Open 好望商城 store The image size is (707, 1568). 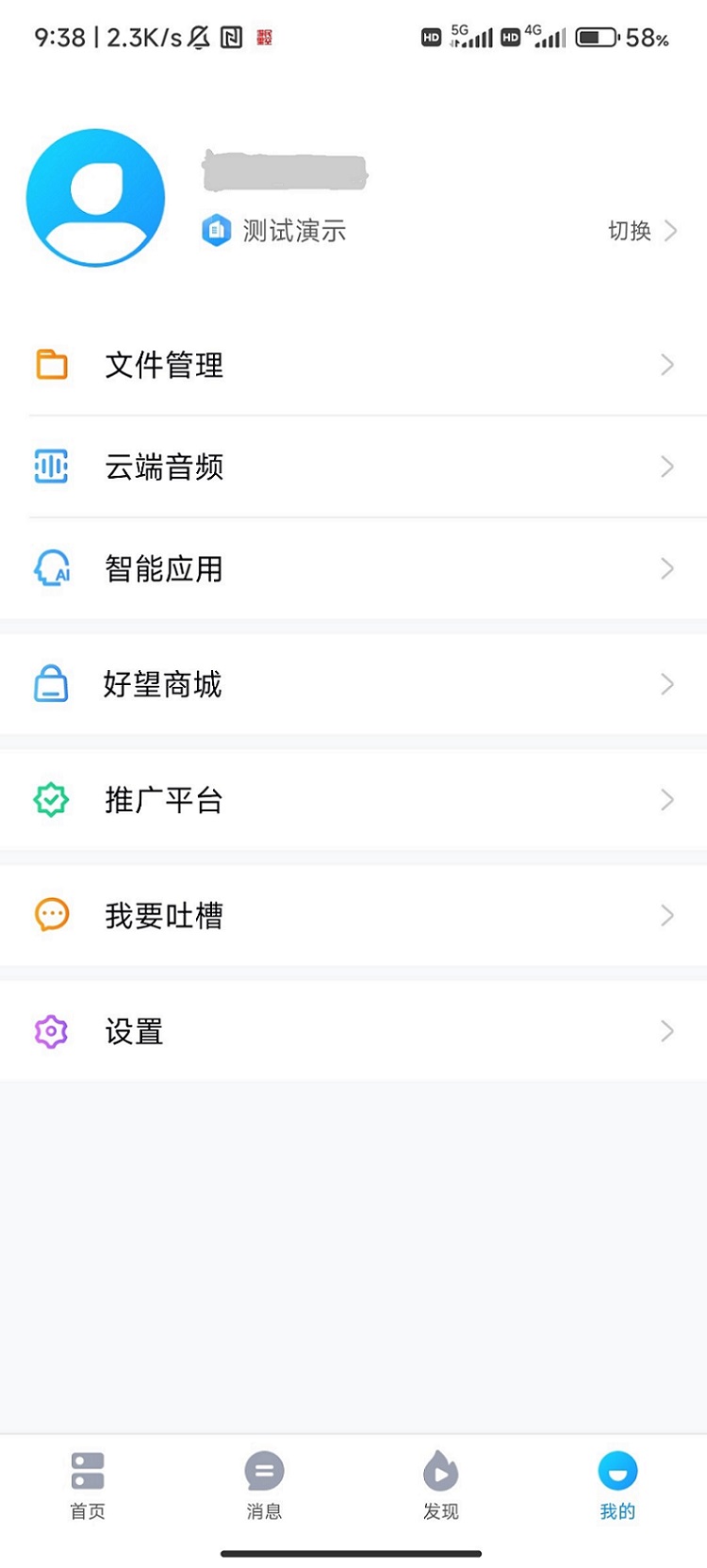(353, 684)
